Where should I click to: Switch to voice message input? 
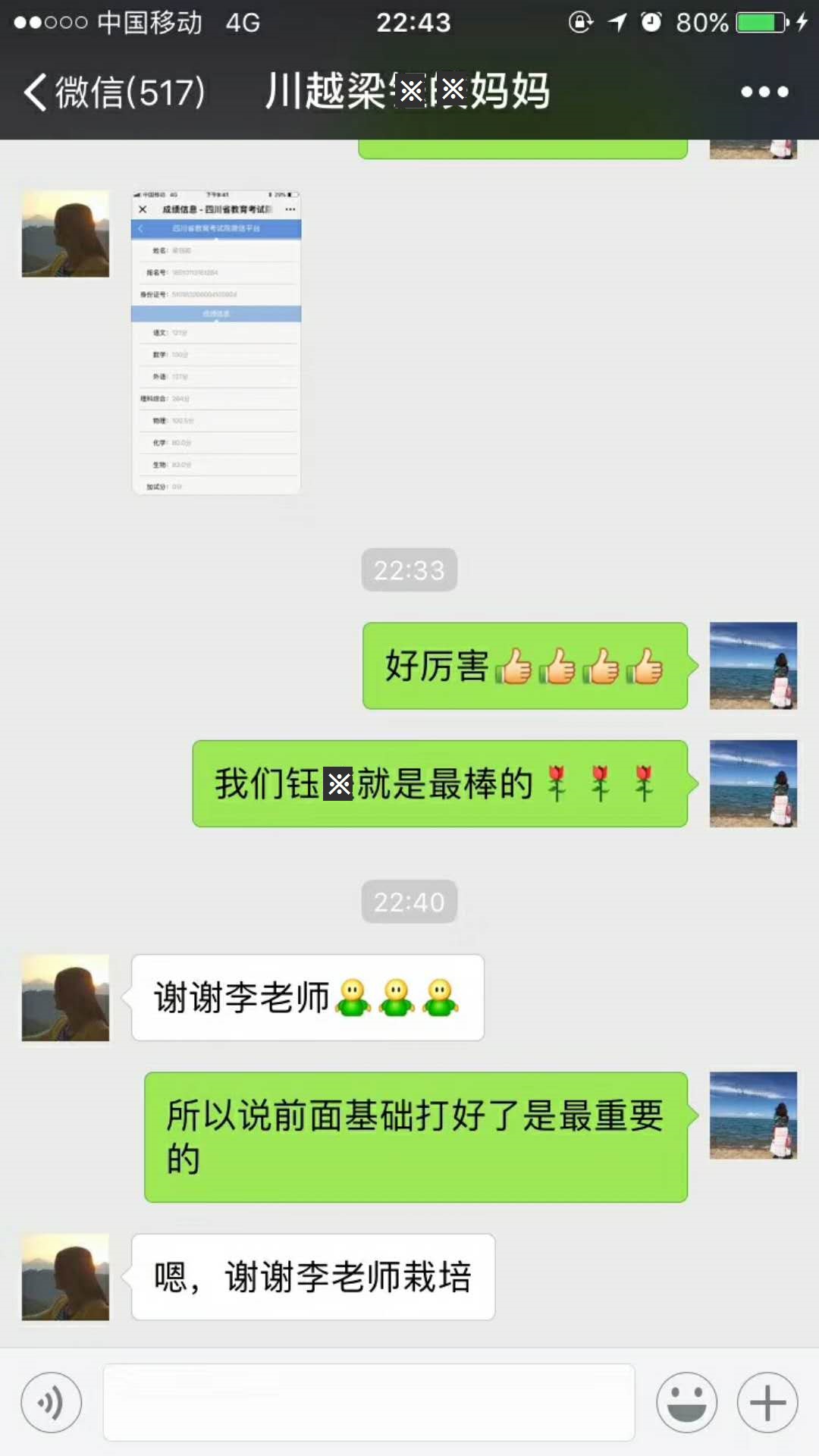[52, 1402]
